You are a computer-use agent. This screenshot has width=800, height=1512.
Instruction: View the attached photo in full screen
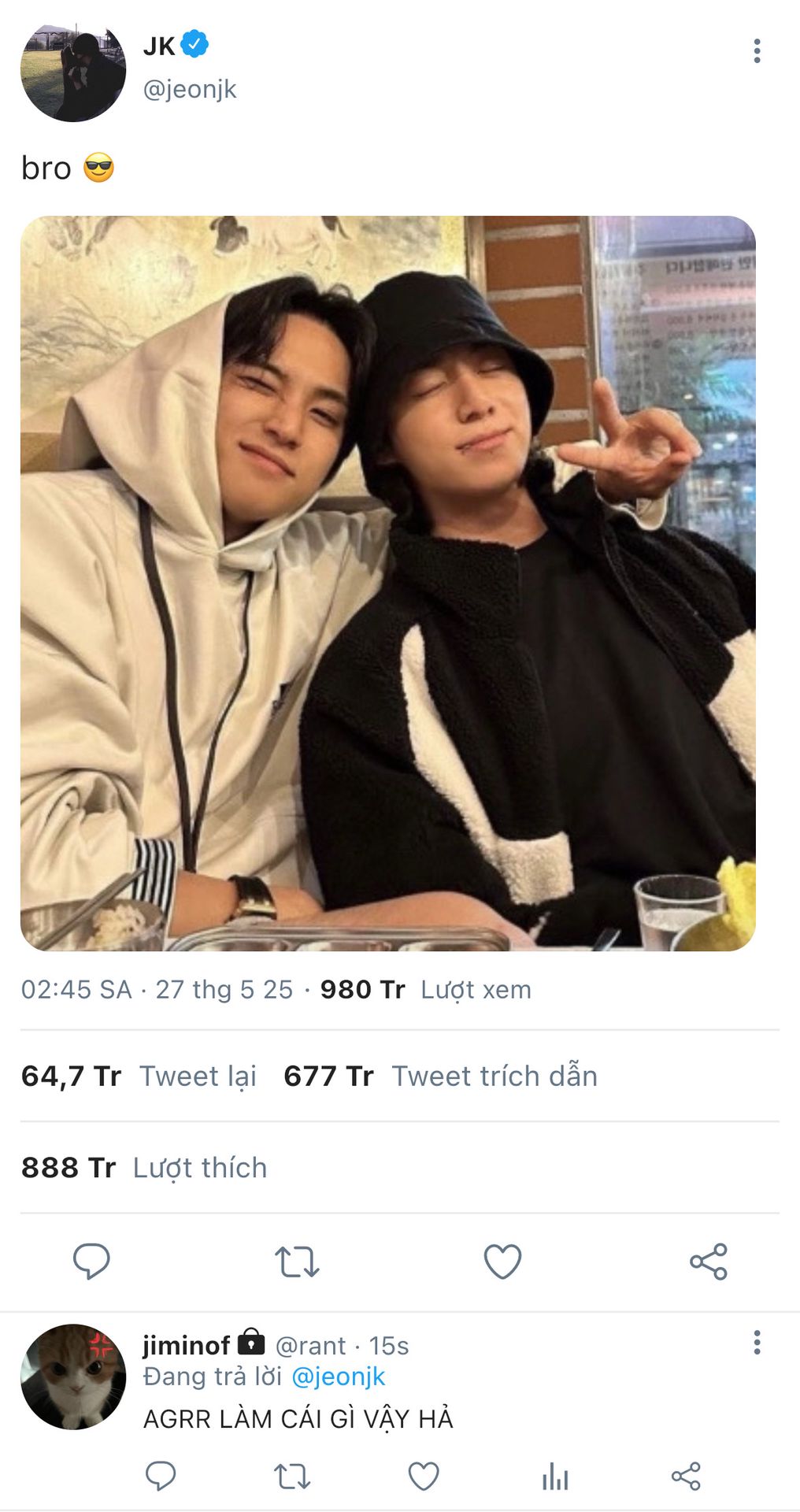(387, 583)
